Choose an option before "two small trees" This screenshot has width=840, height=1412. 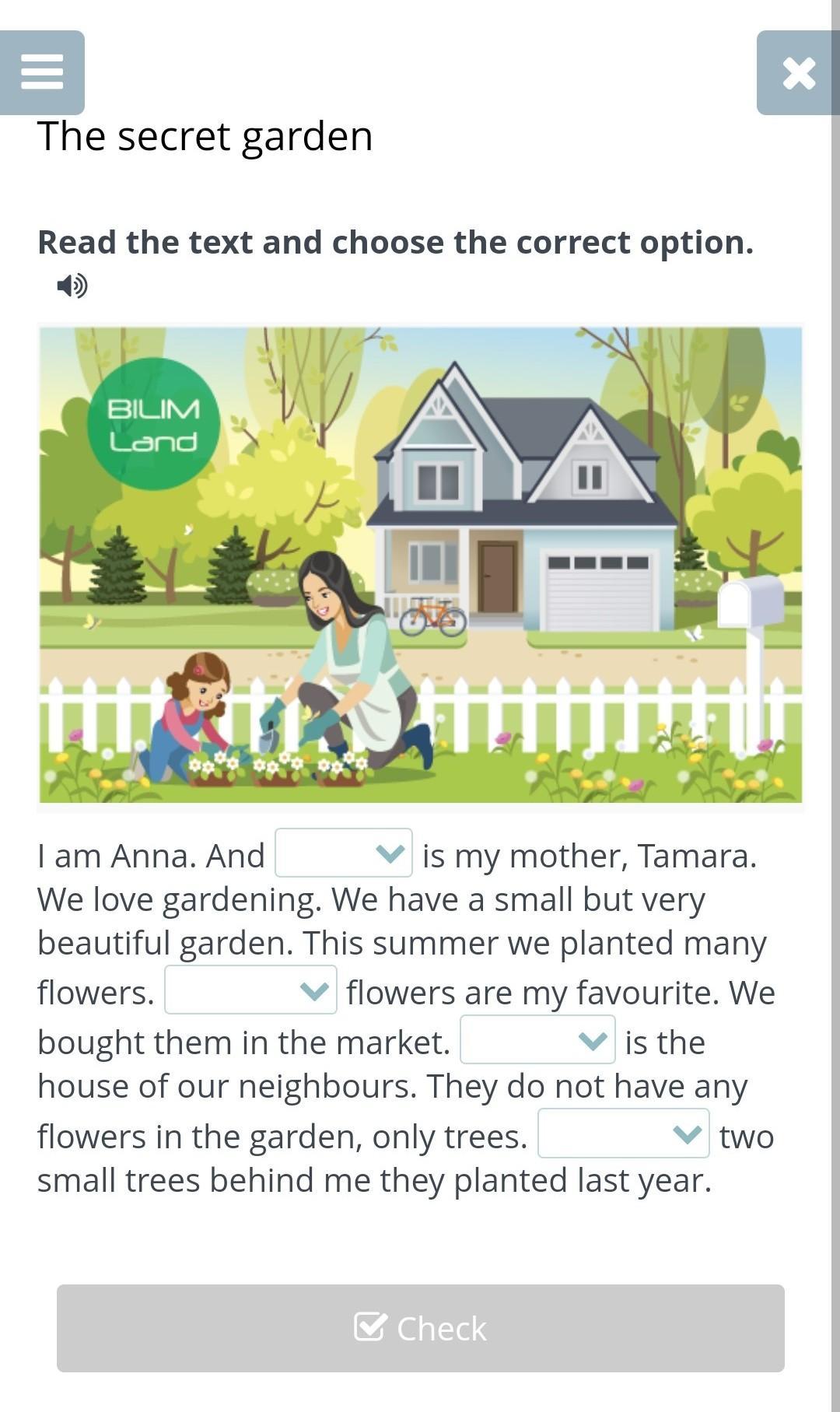(x=623, y=1134)
